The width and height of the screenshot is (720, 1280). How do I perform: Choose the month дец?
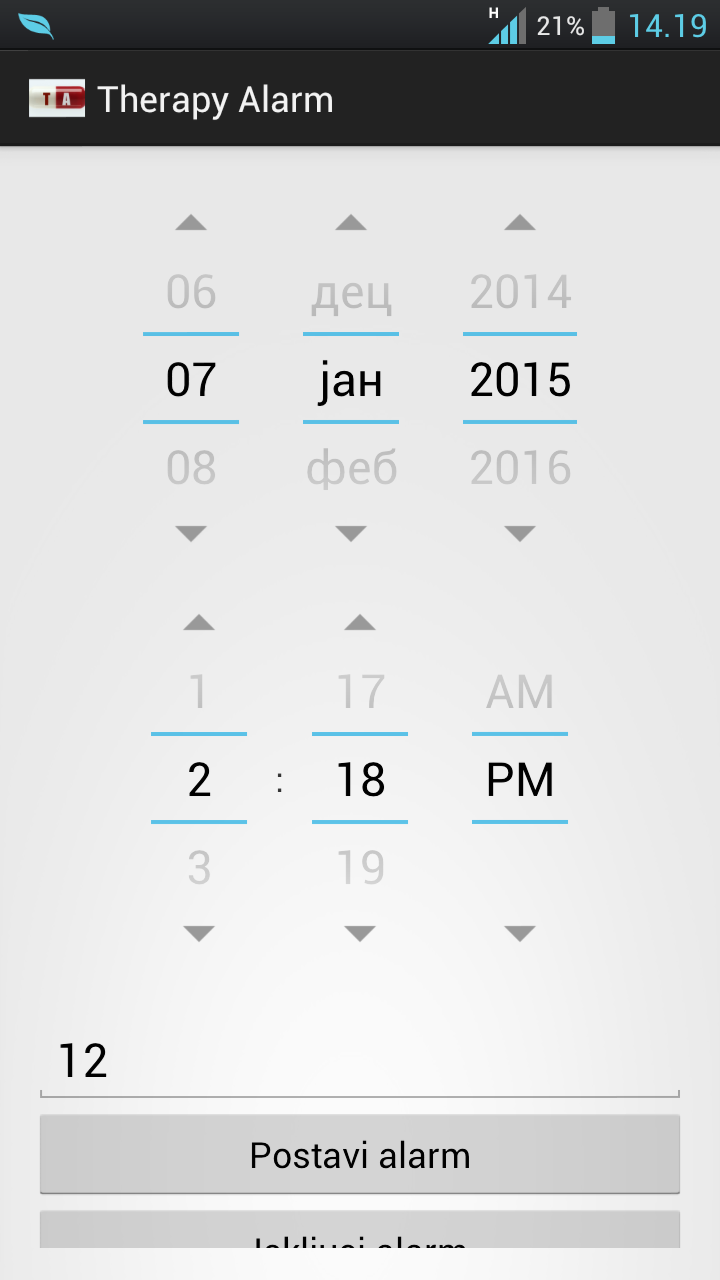pos(351,292)
